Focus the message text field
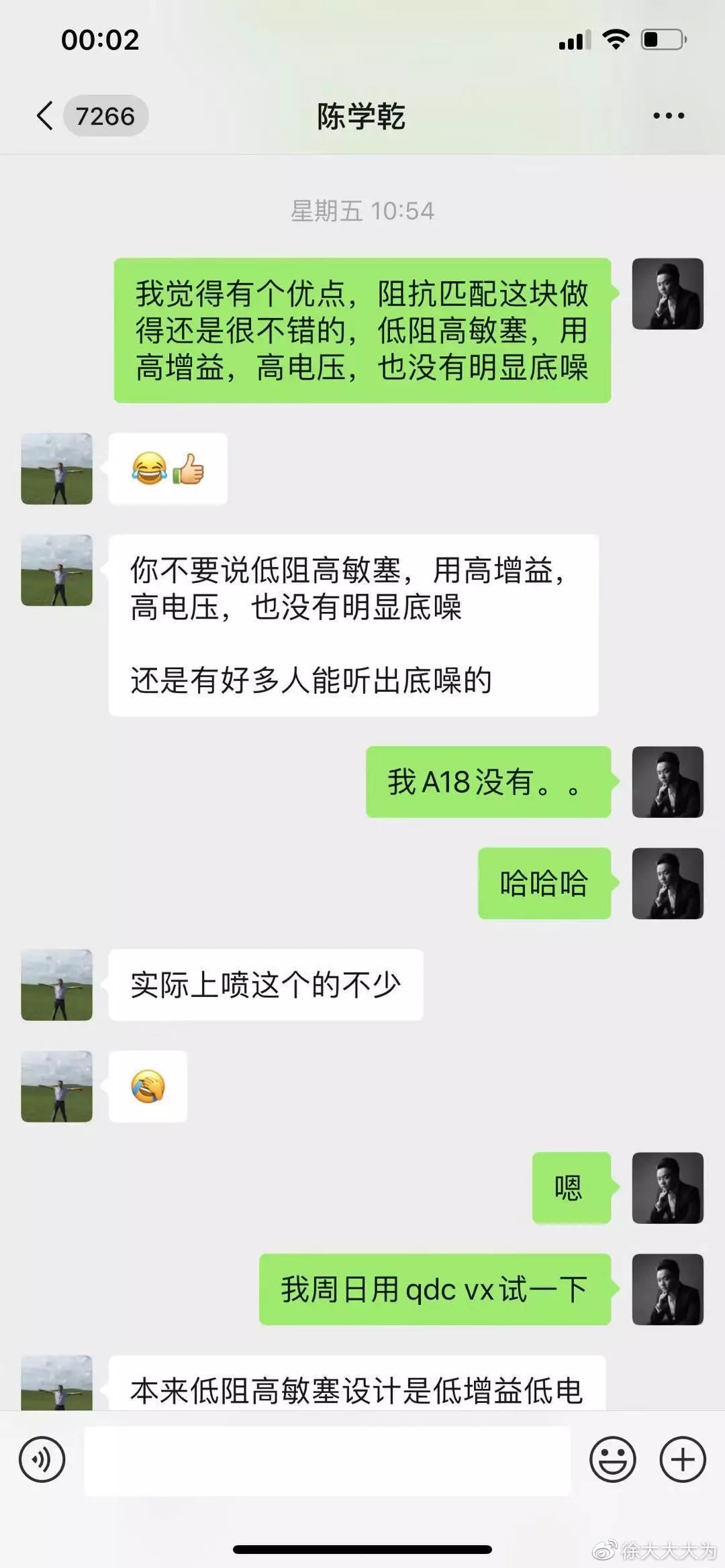 (327, 1460)
